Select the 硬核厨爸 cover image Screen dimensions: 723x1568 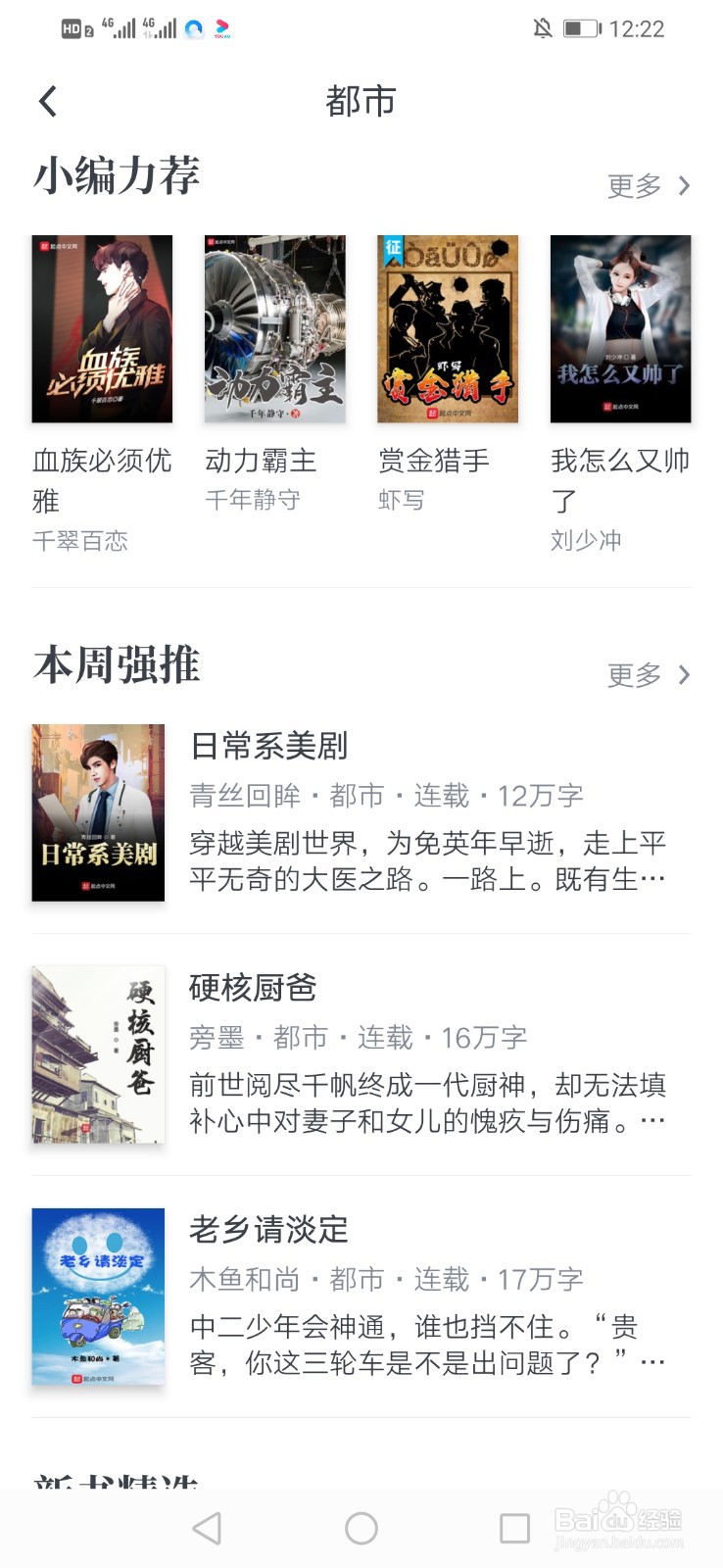[98, 1054]
